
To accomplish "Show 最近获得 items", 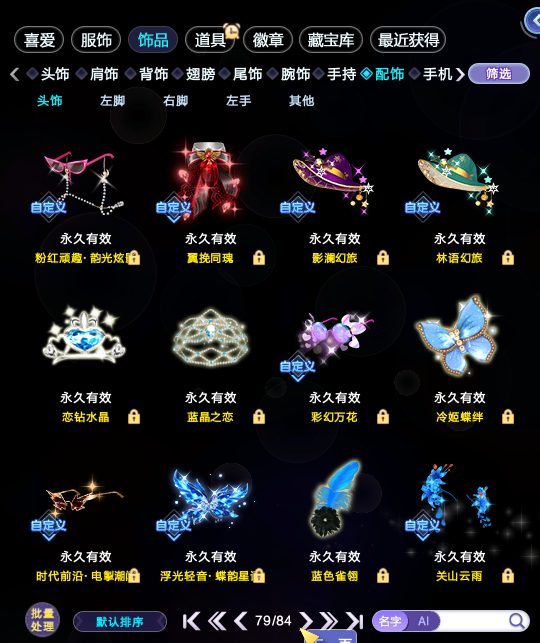I will coord(408,40).
